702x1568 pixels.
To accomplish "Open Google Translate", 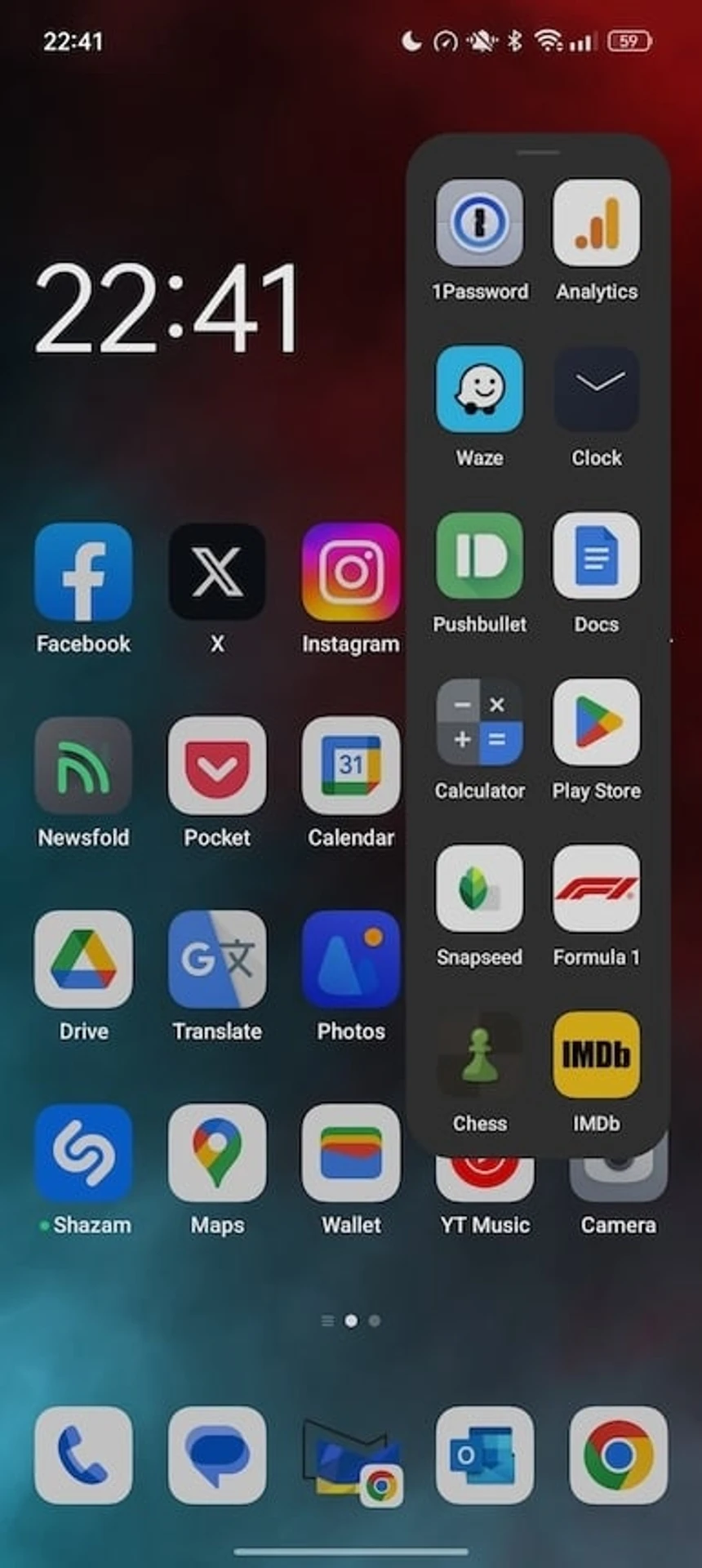I will [x=217, y=960].
